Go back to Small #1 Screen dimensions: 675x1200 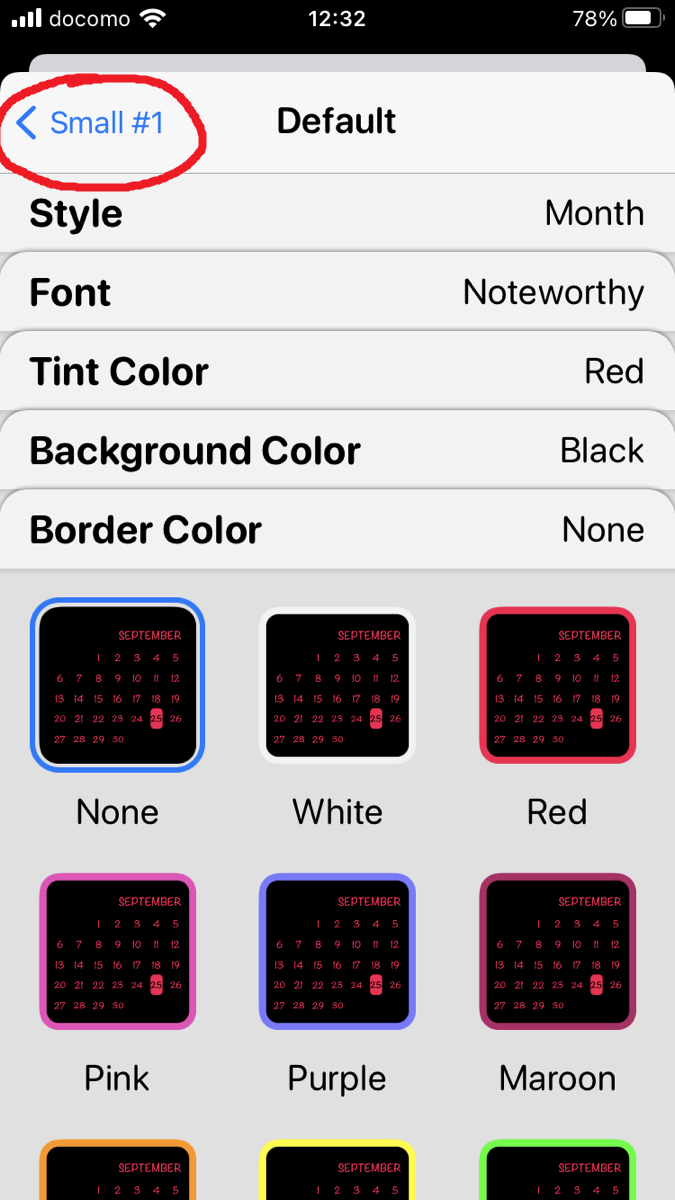pos(90,122)
